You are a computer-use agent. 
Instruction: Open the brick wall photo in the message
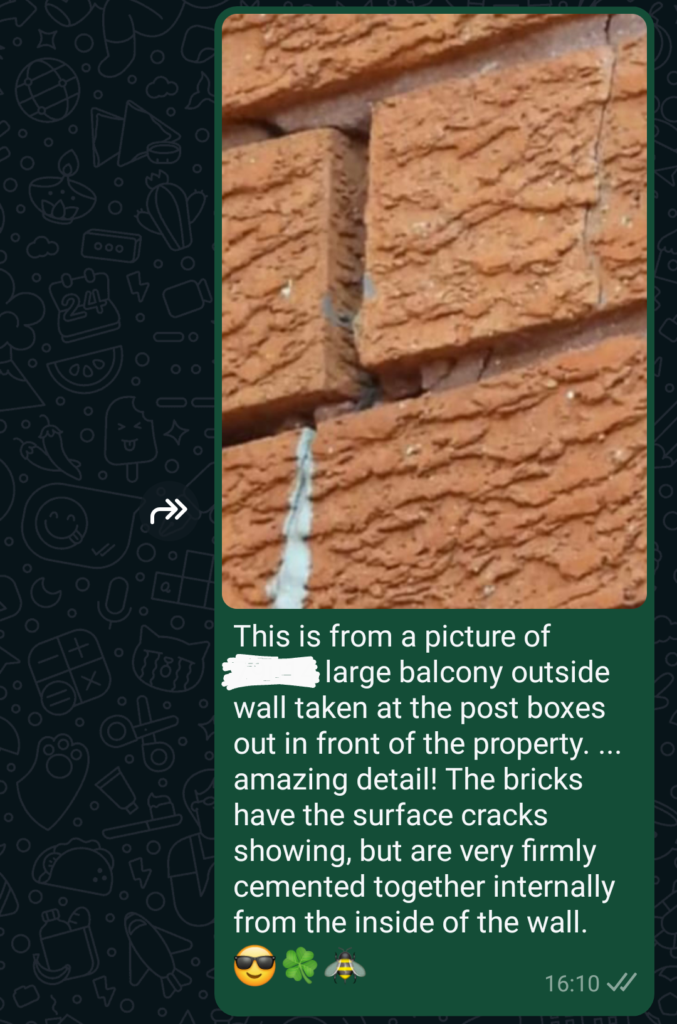tap(434, 310)
